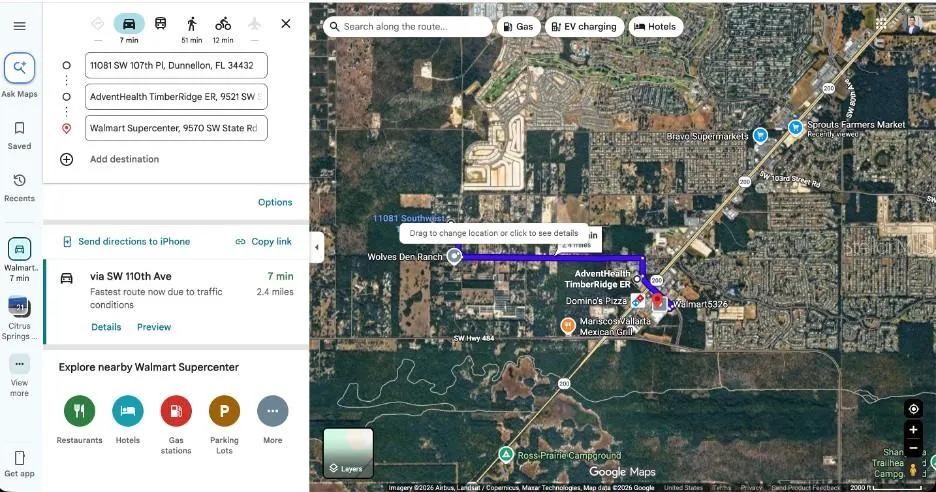Edit the AdventHealth TimberRidge ER stop
The height and width of the screenshot is (492, 936).
176,97
